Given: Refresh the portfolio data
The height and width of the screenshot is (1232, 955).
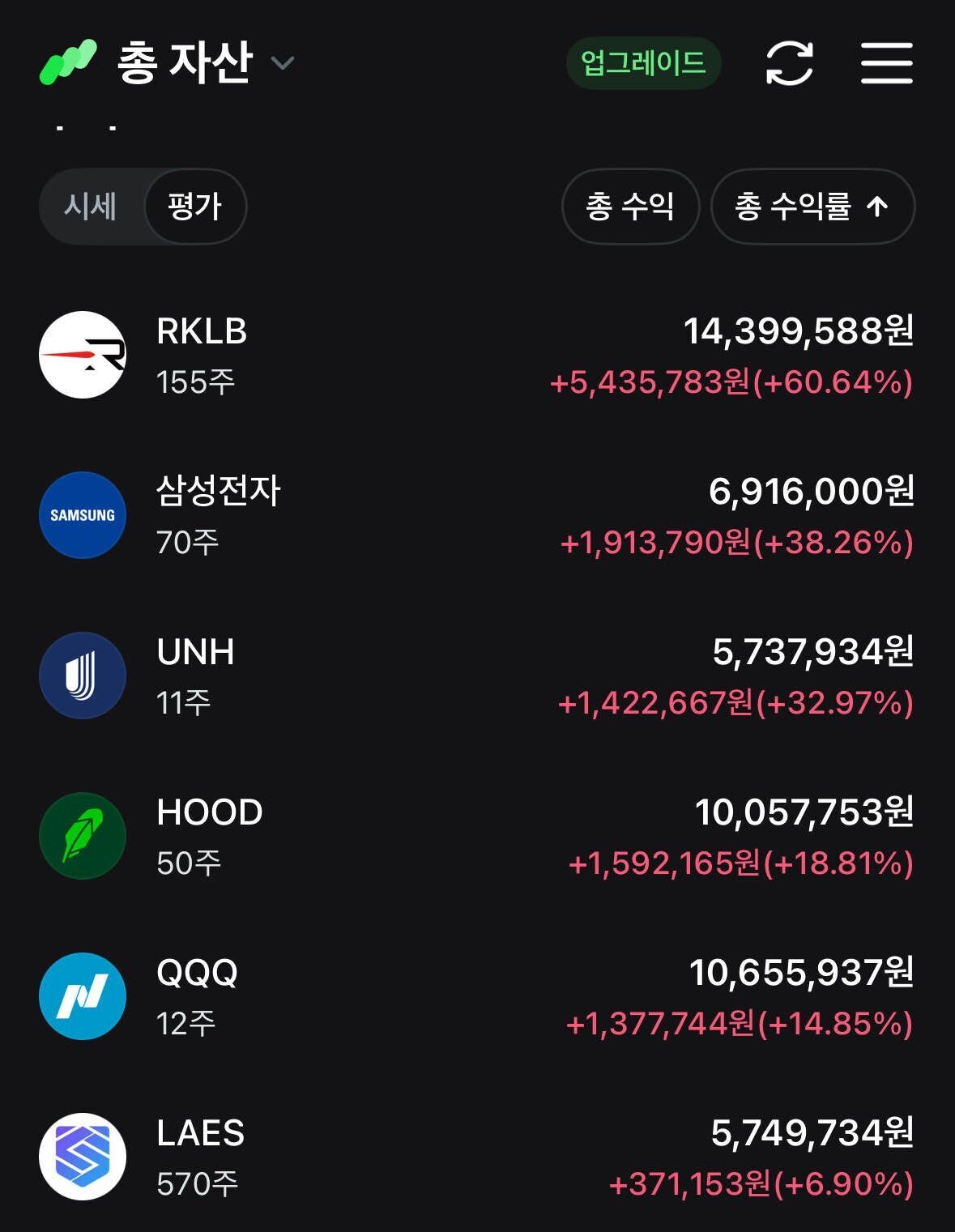Looking at the screenshot, I should (789, 63).
